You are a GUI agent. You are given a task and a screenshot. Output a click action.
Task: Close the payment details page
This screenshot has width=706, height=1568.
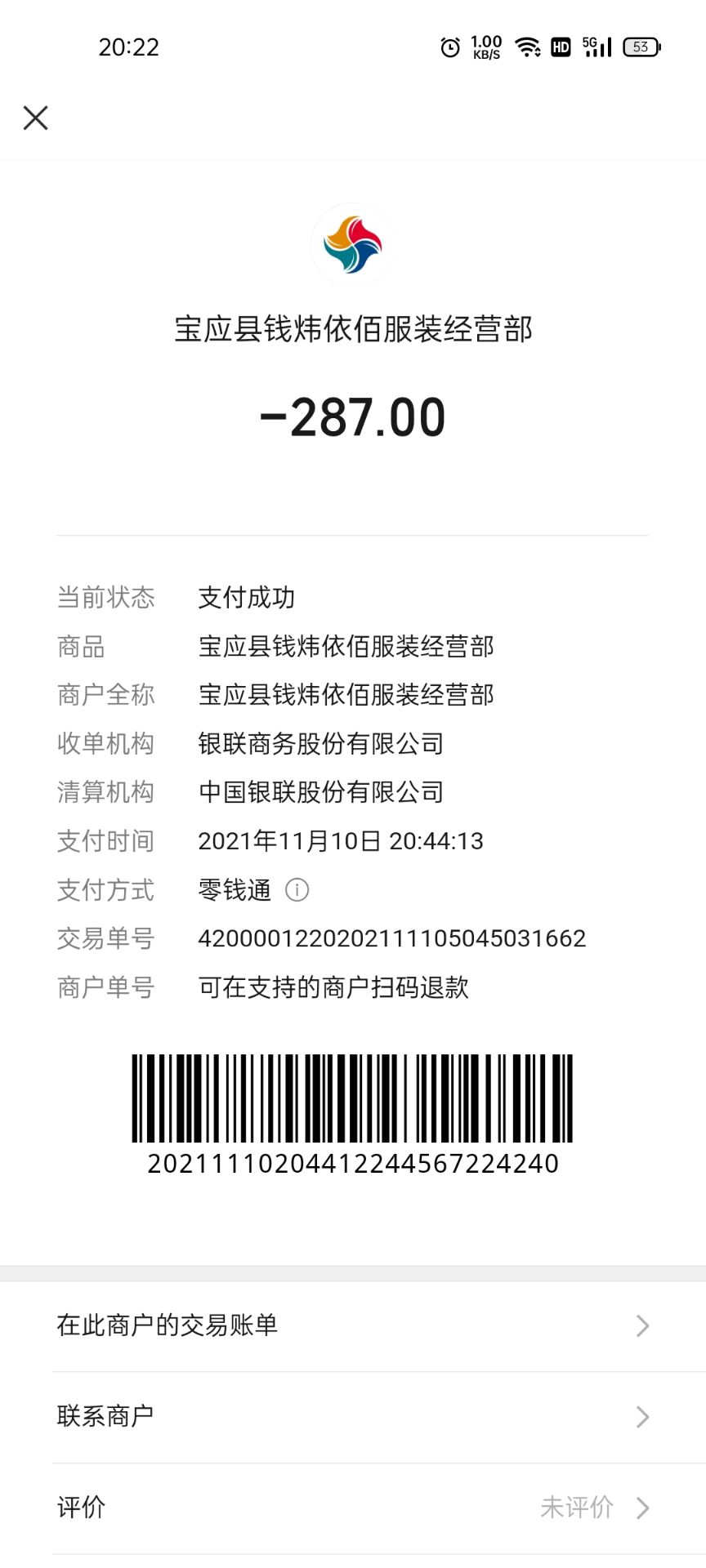[x=36, y=118]
